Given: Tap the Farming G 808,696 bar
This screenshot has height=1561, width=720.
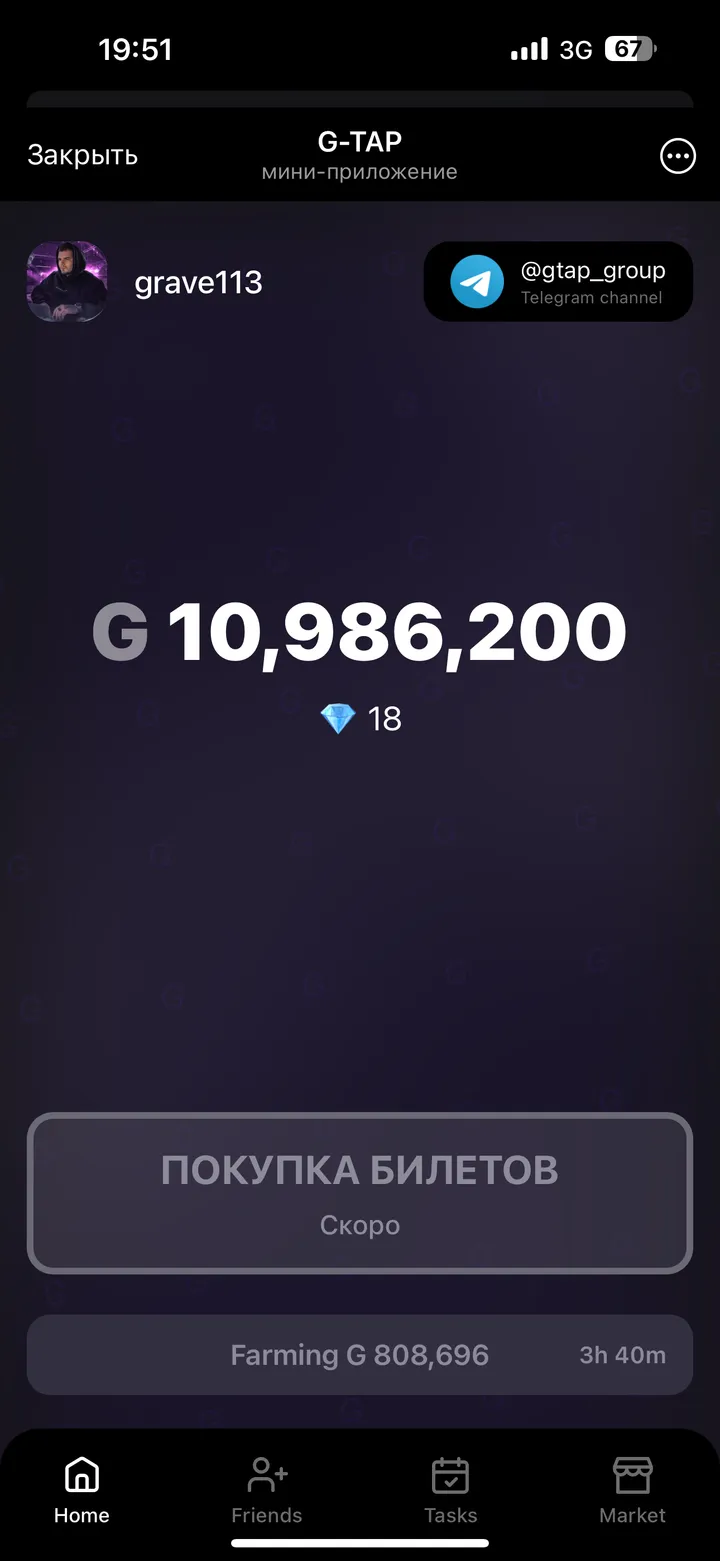Looking at the screenshot, I should [x=360, y=1355].
